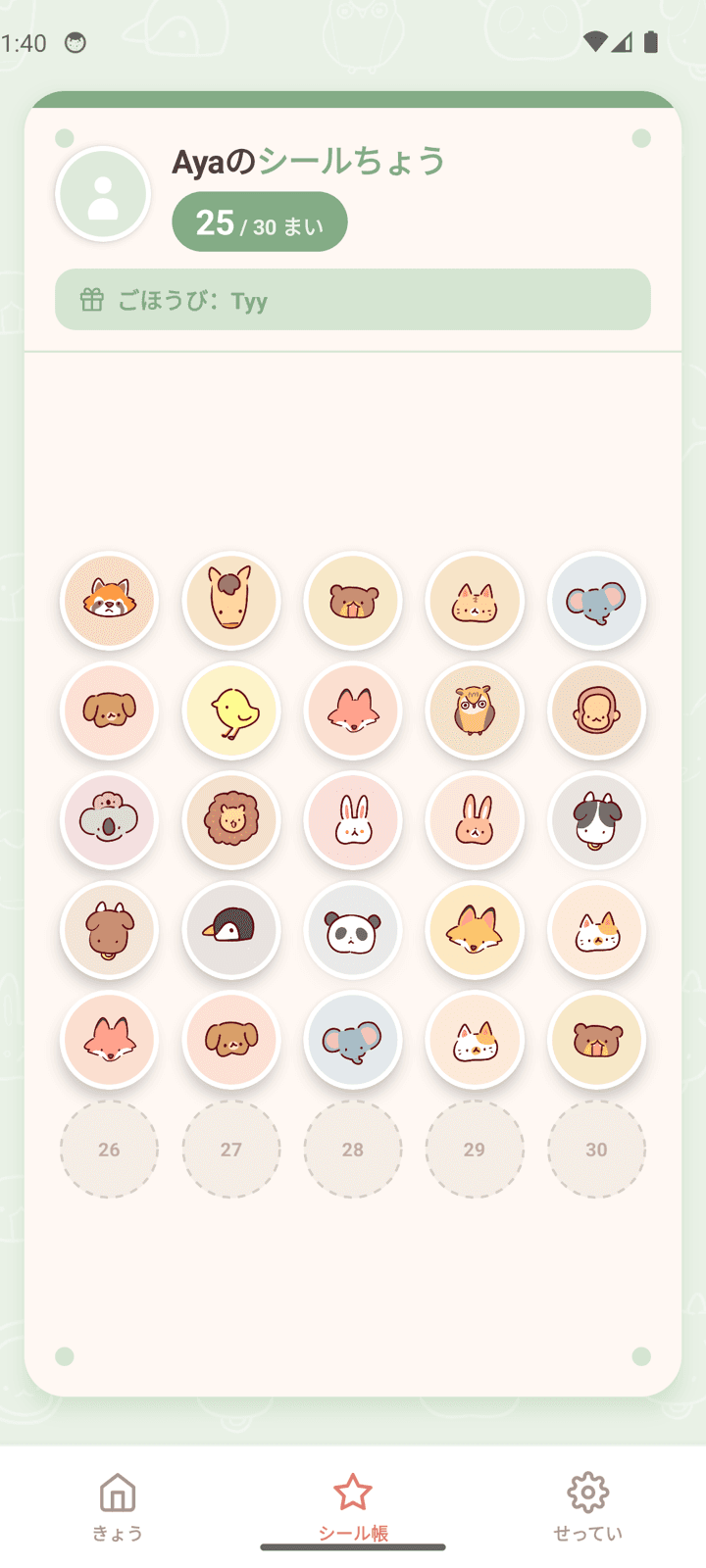Screen dimensions: 706x1568
Task: Open the ごほうび: Tyy reward banner
Action: (353, 300)
